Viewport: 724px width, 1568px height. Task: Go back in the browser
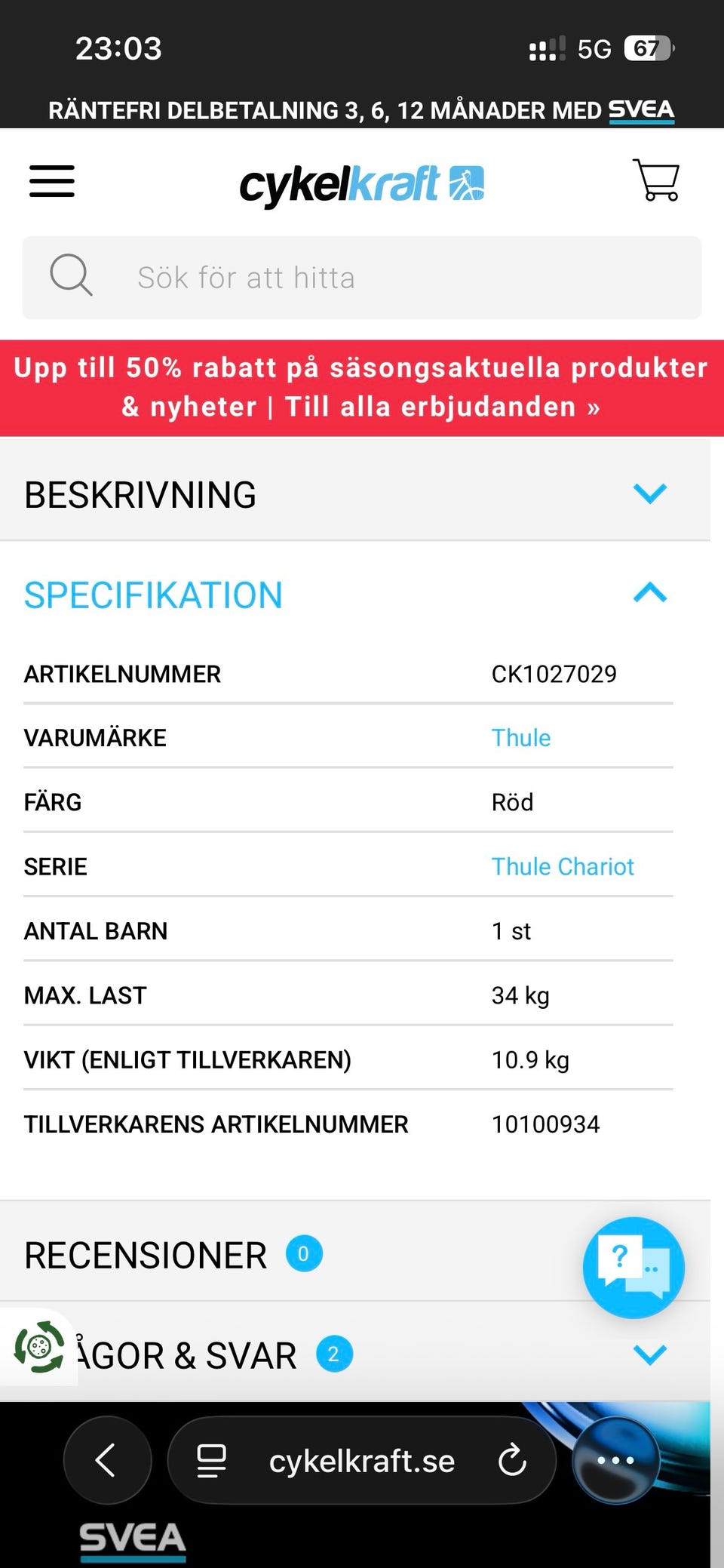coord(107,1460)
